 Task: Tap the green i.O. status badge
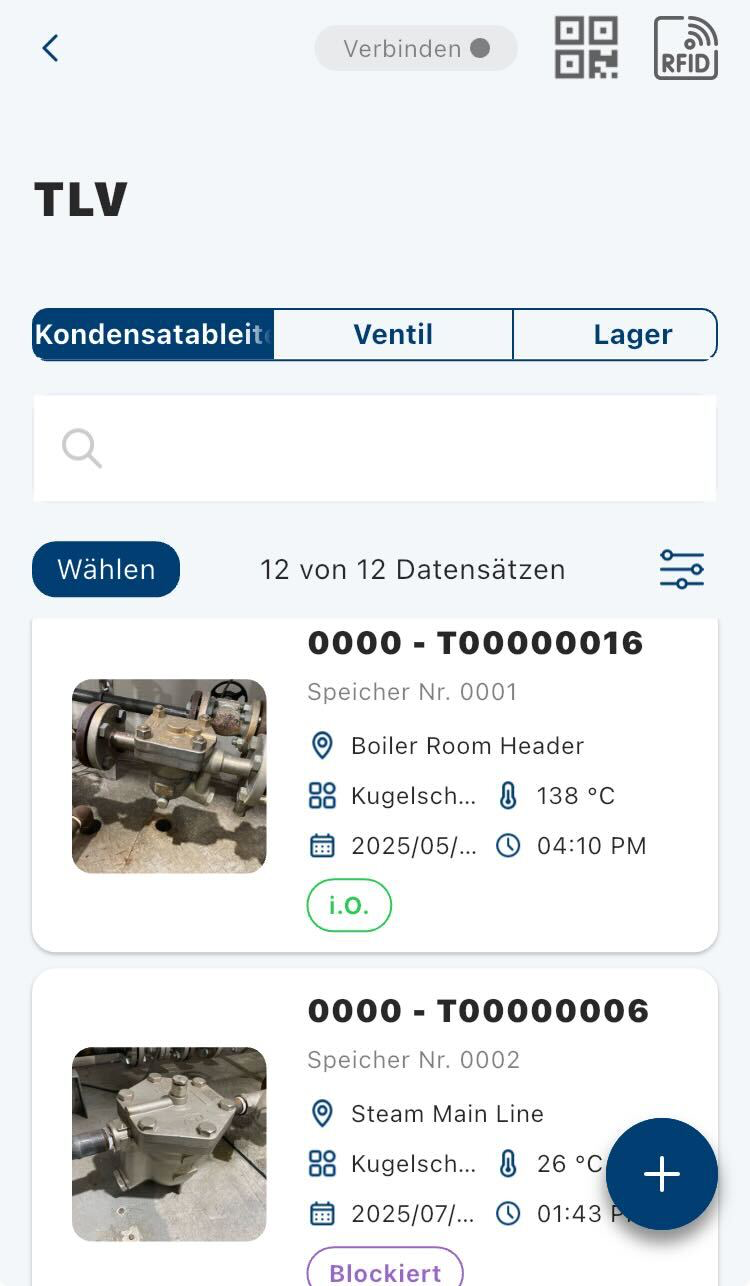(x=348, y=905)
